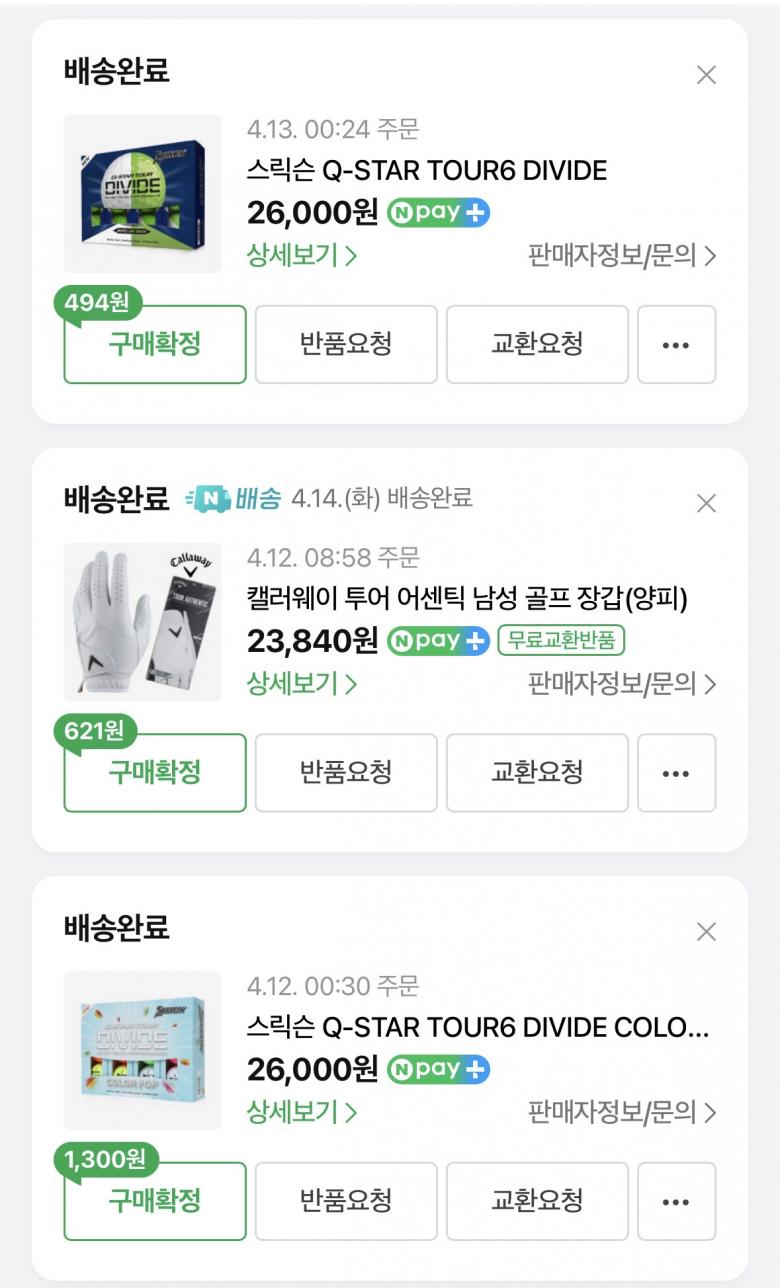Show details of the 4.12 COLOR POP order
The height and width of the screenshot is (1288, 780).
tap(302, 1112)
